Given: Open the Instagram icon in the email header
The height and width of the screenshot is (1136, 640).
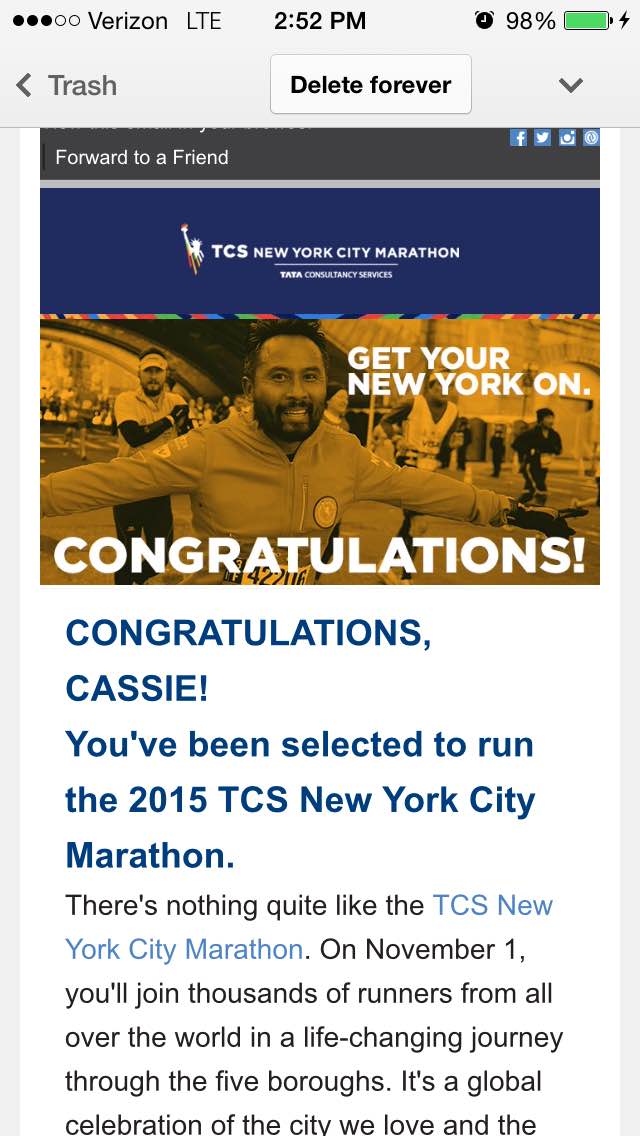Looking at the screenshot, I should tap(567, 138).
